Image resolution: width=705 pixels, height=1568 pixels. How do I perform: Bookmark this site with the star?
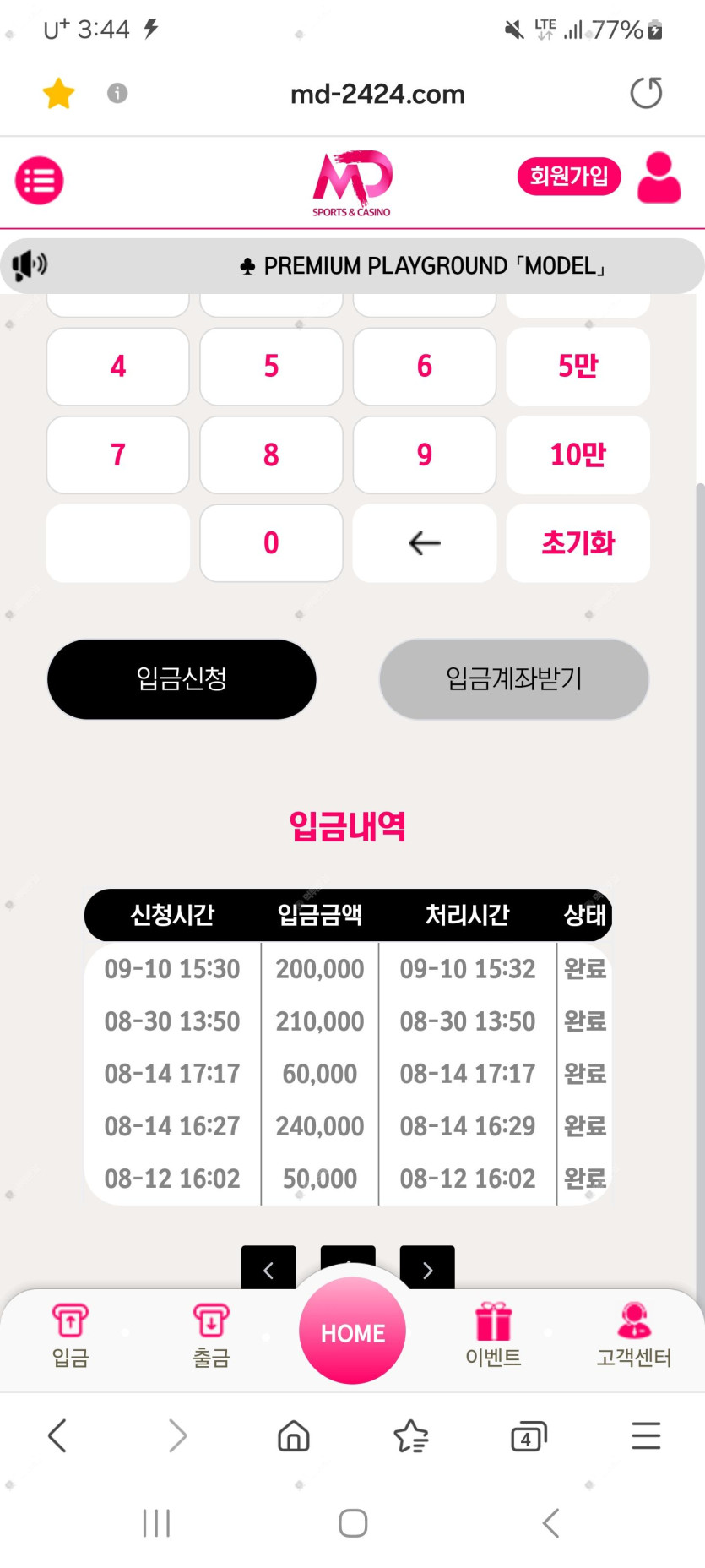point(58,93)
